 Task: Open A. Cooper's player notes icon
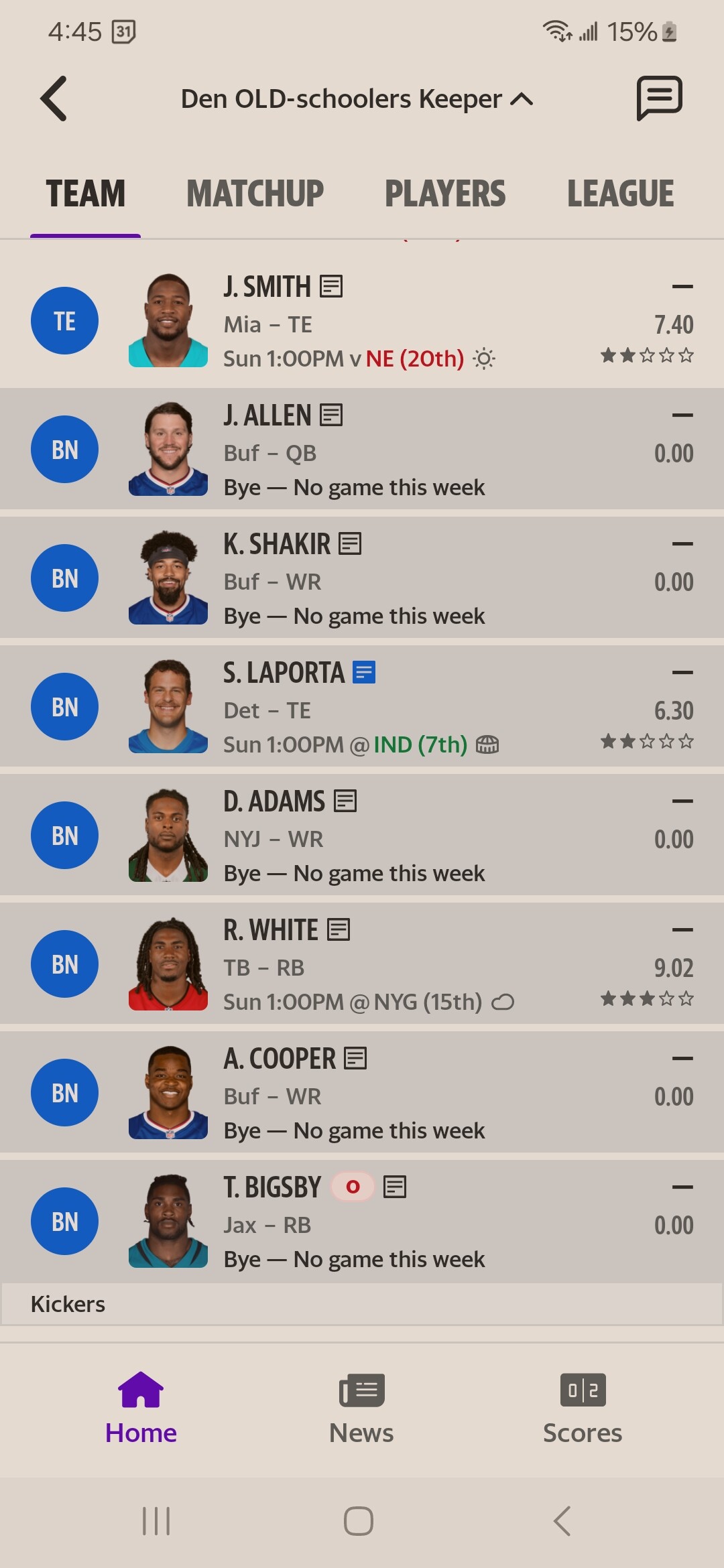click(355, 1058)
